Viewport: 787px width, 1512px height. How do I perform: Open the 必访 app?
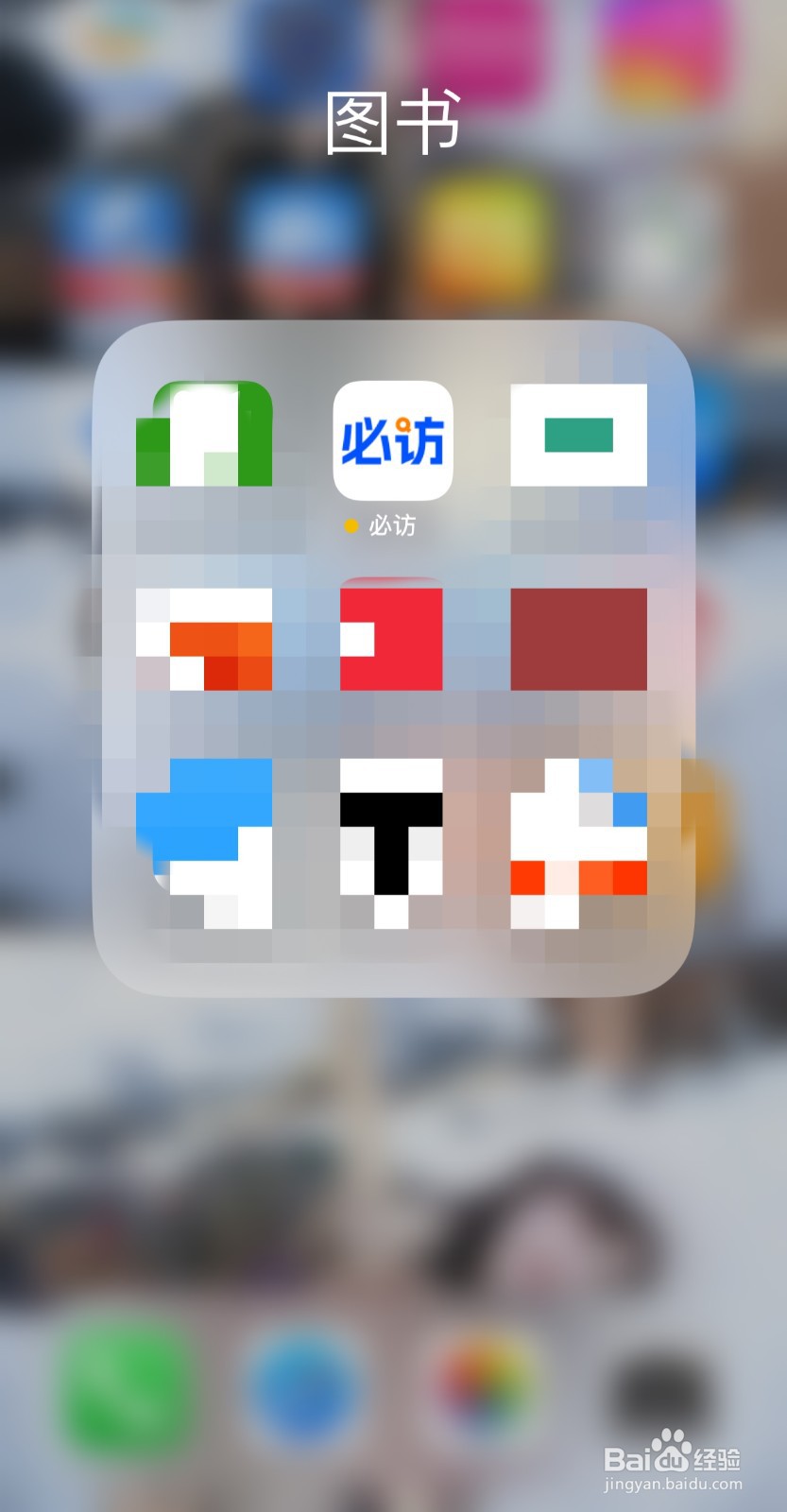(x=393, y=439)
